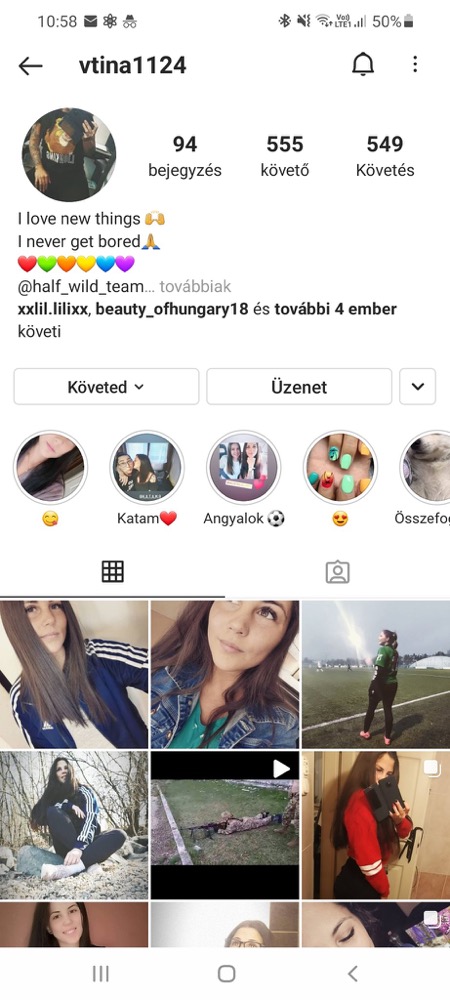Open the football field post
Image resolution: width=450 pixels, height=1000 pixels.
tap(376, 674)
